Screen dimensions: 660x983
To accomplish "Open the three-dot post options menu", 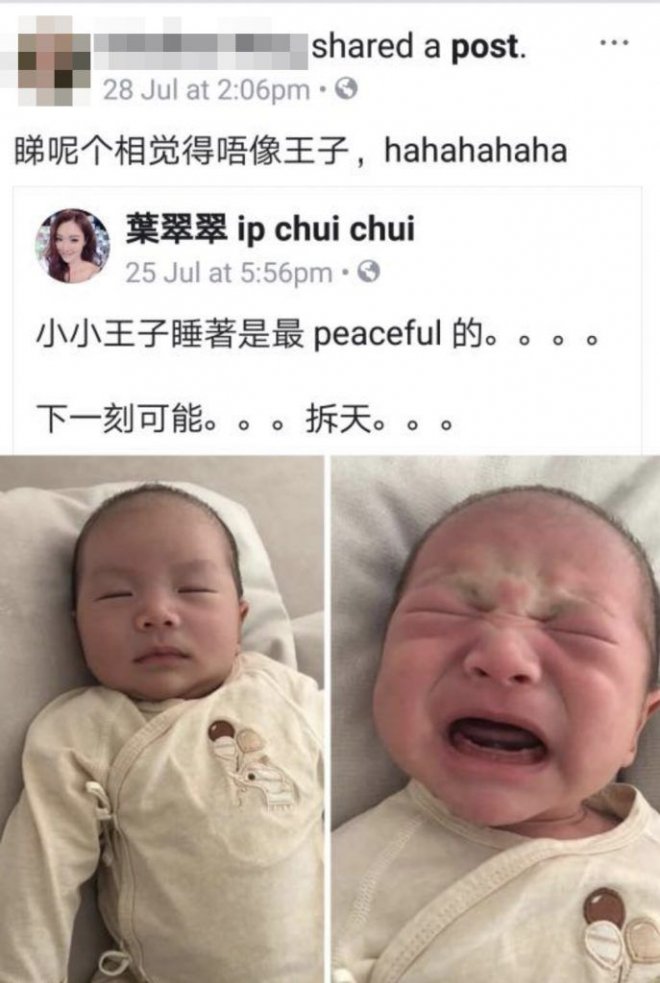I will click(x=613, y=43).
